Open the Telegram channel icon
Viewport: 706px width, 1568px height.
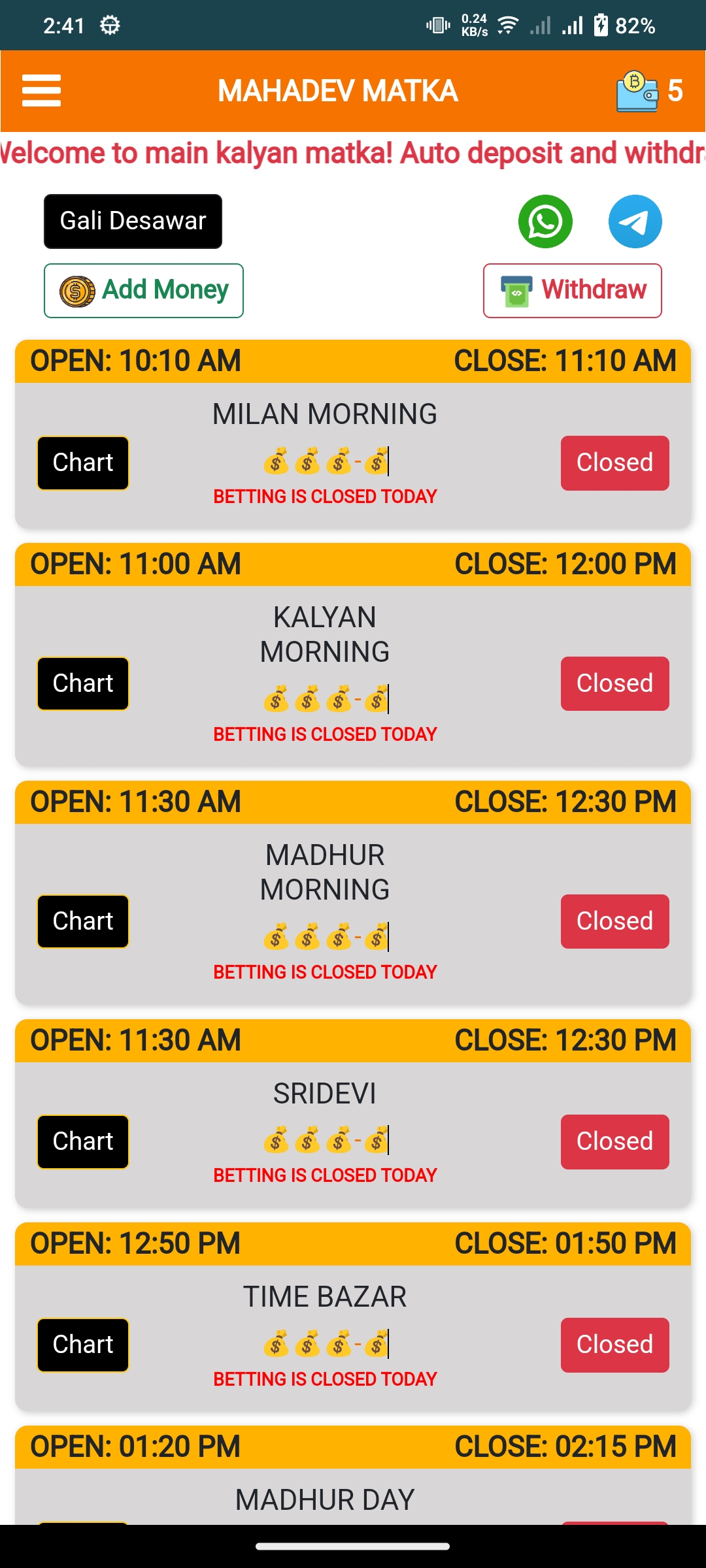635,221
